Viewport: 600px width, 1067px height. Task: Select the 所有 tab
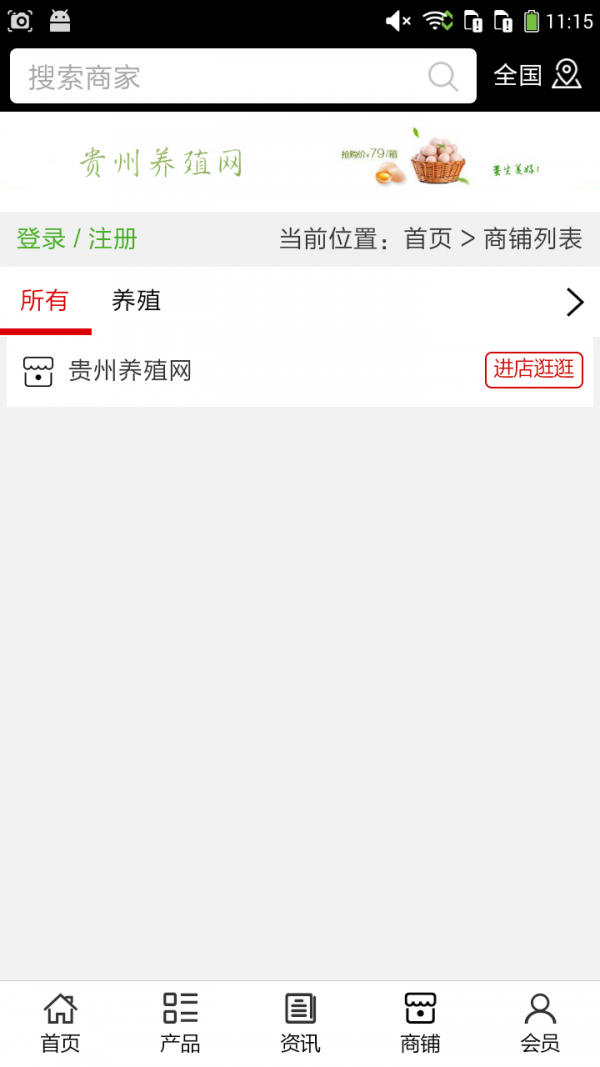45,300
